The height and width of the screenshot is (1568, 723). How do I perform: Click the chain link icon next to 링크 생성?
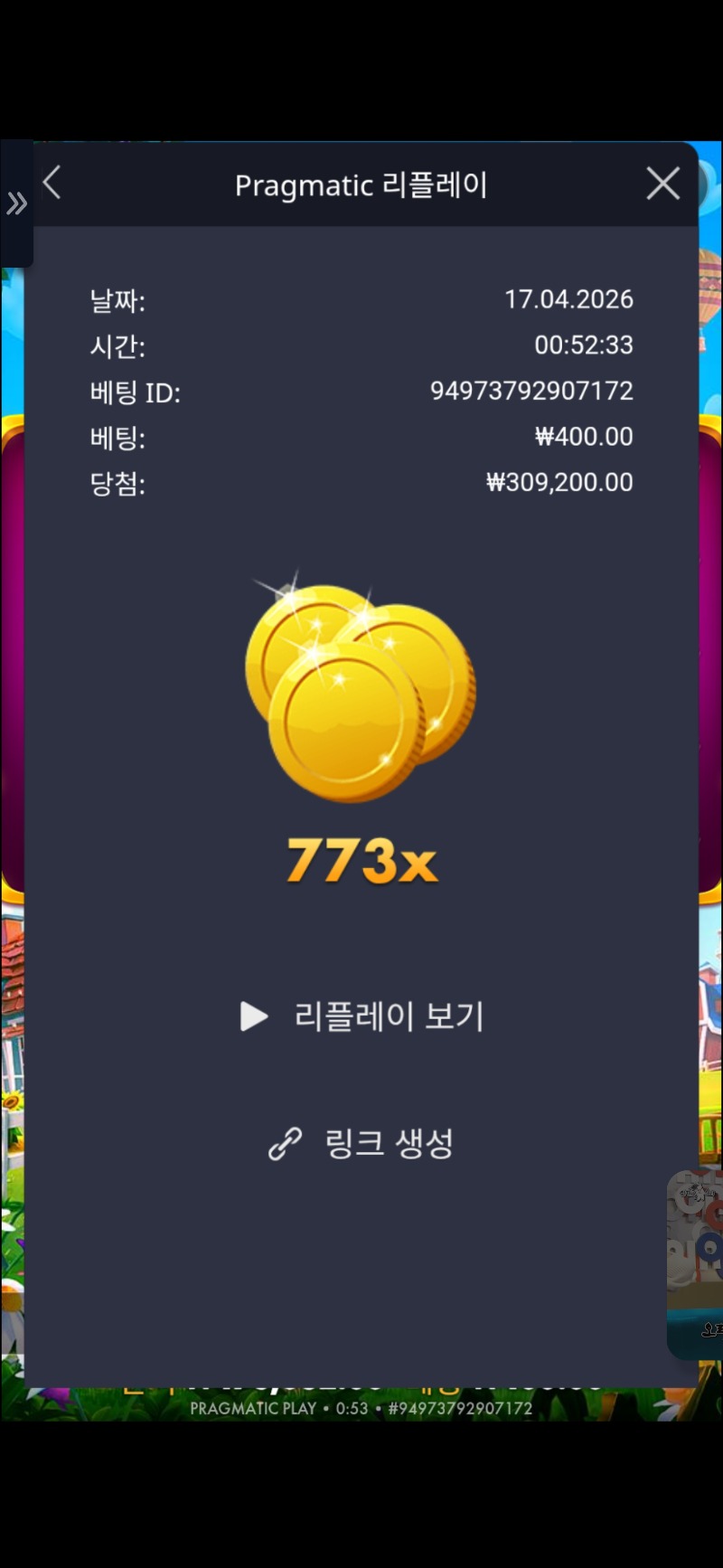(283, 1143)
